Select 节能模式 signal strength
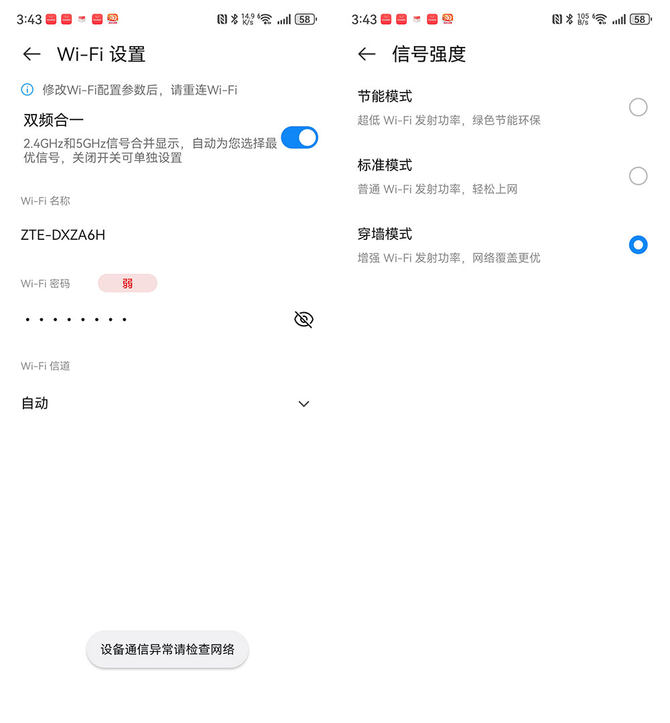 click(x=638, y=107)
